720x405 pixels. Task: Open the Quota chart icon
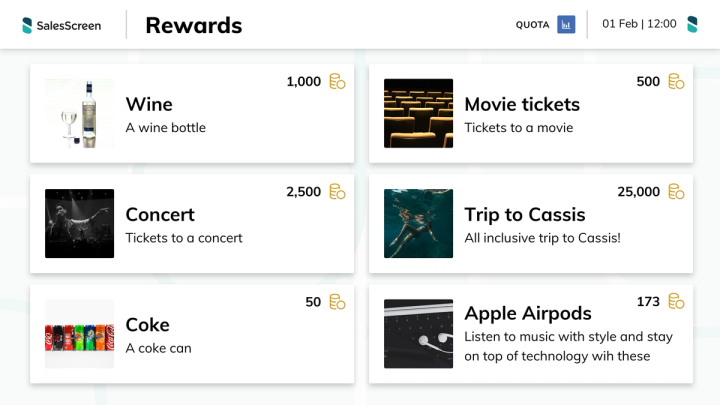566,24
